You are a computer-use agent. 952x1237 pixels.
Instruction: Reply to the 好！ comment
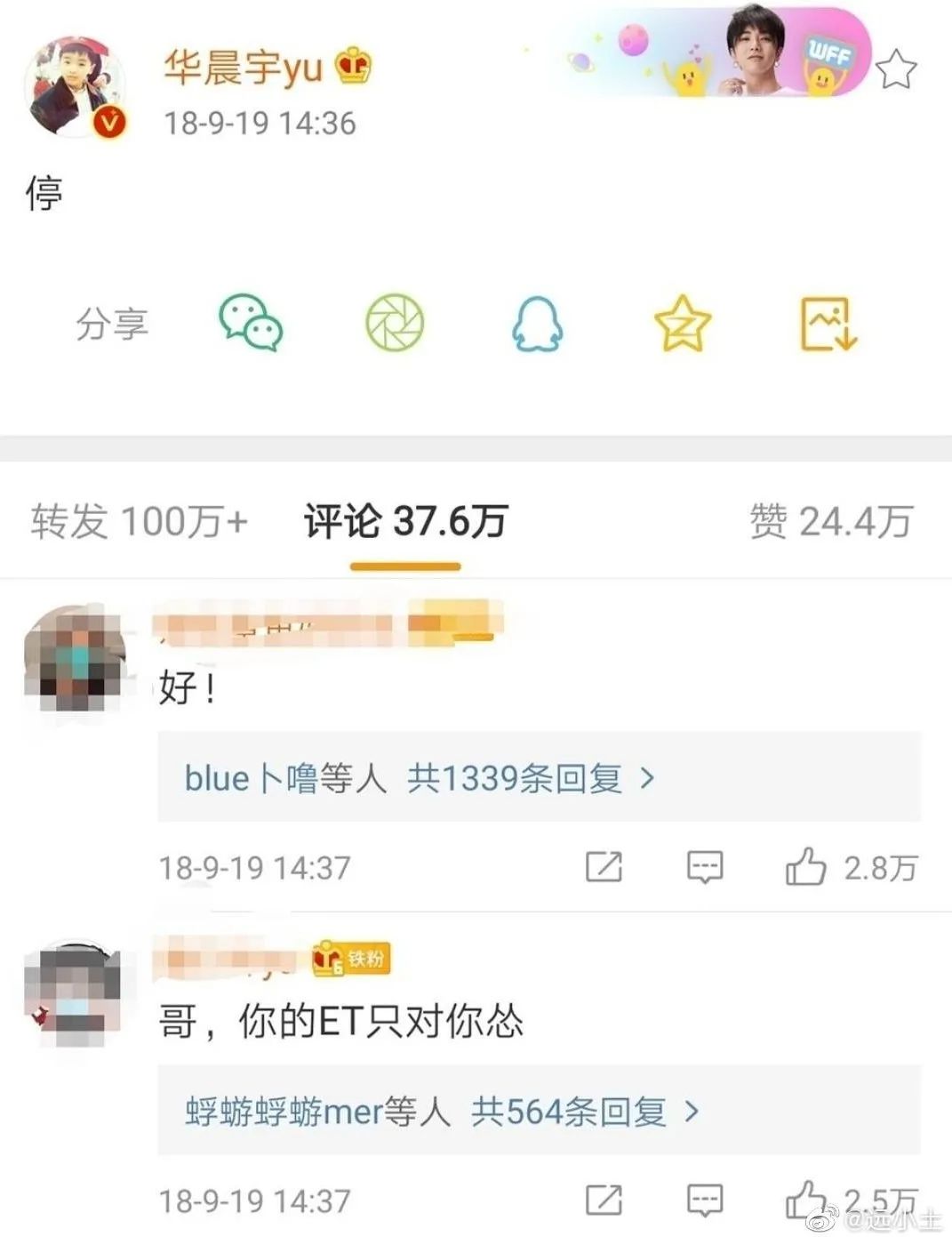pos(705,866)
